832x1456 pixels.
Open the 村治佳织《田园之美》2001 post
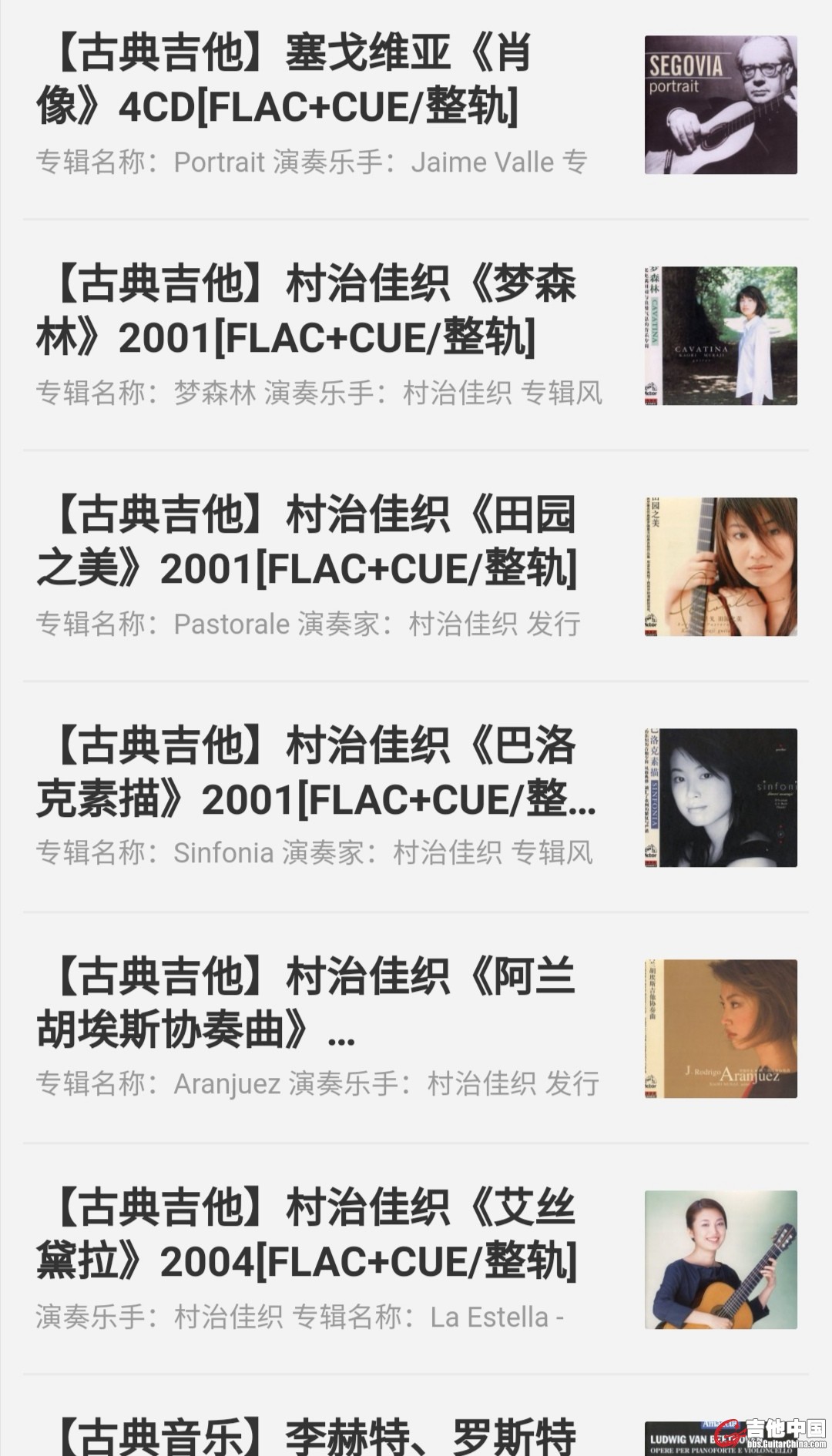click(308, 541)
